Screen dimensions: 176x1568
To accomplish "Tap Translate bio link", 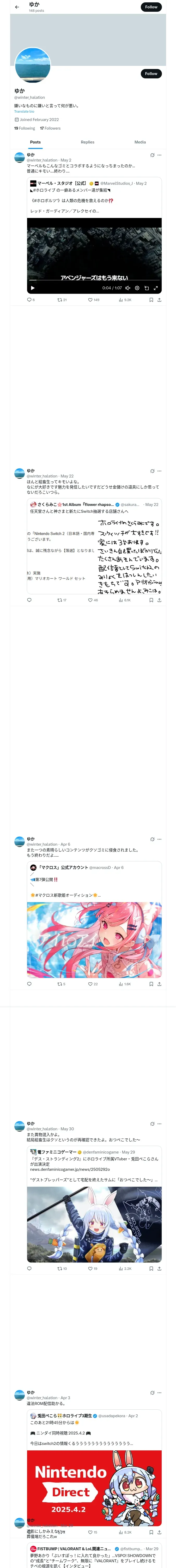I will click(24, 111).
